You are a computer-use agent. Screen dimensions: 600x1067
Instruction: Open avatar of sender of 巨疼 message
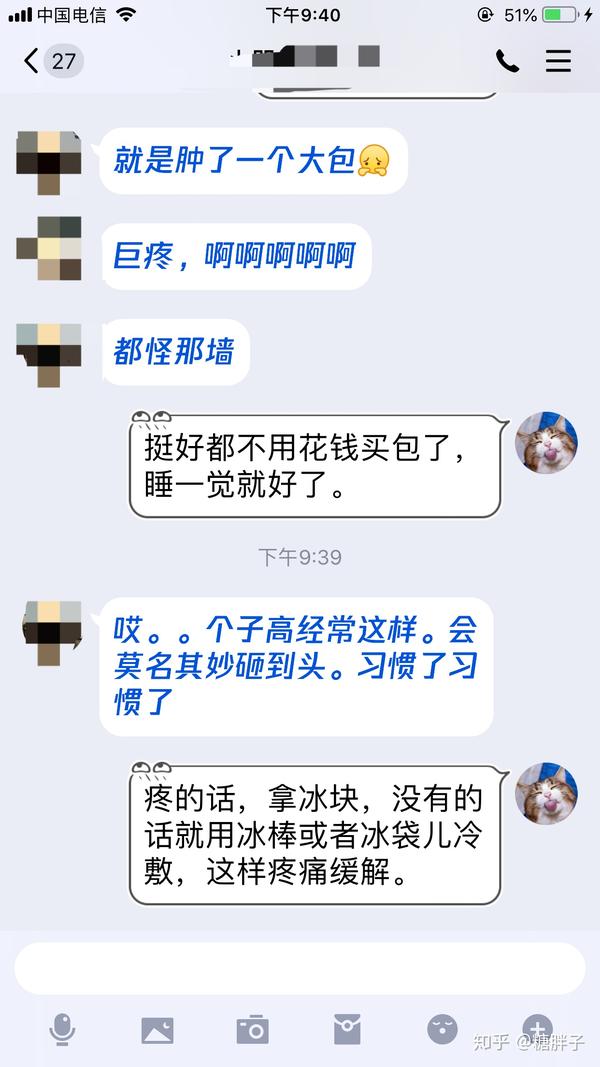[49, 248]
